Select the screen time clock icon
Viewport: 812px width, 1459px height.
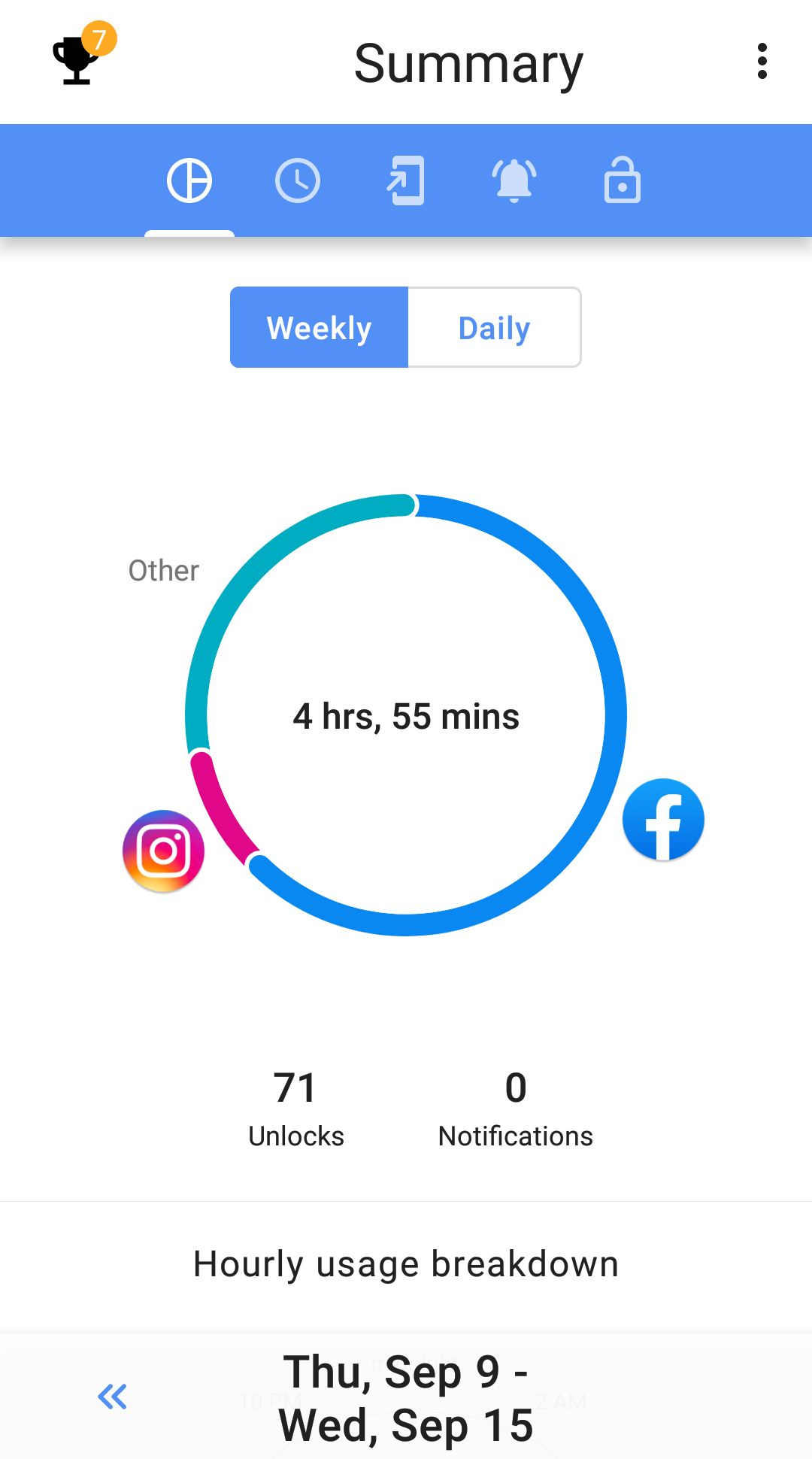297,180
